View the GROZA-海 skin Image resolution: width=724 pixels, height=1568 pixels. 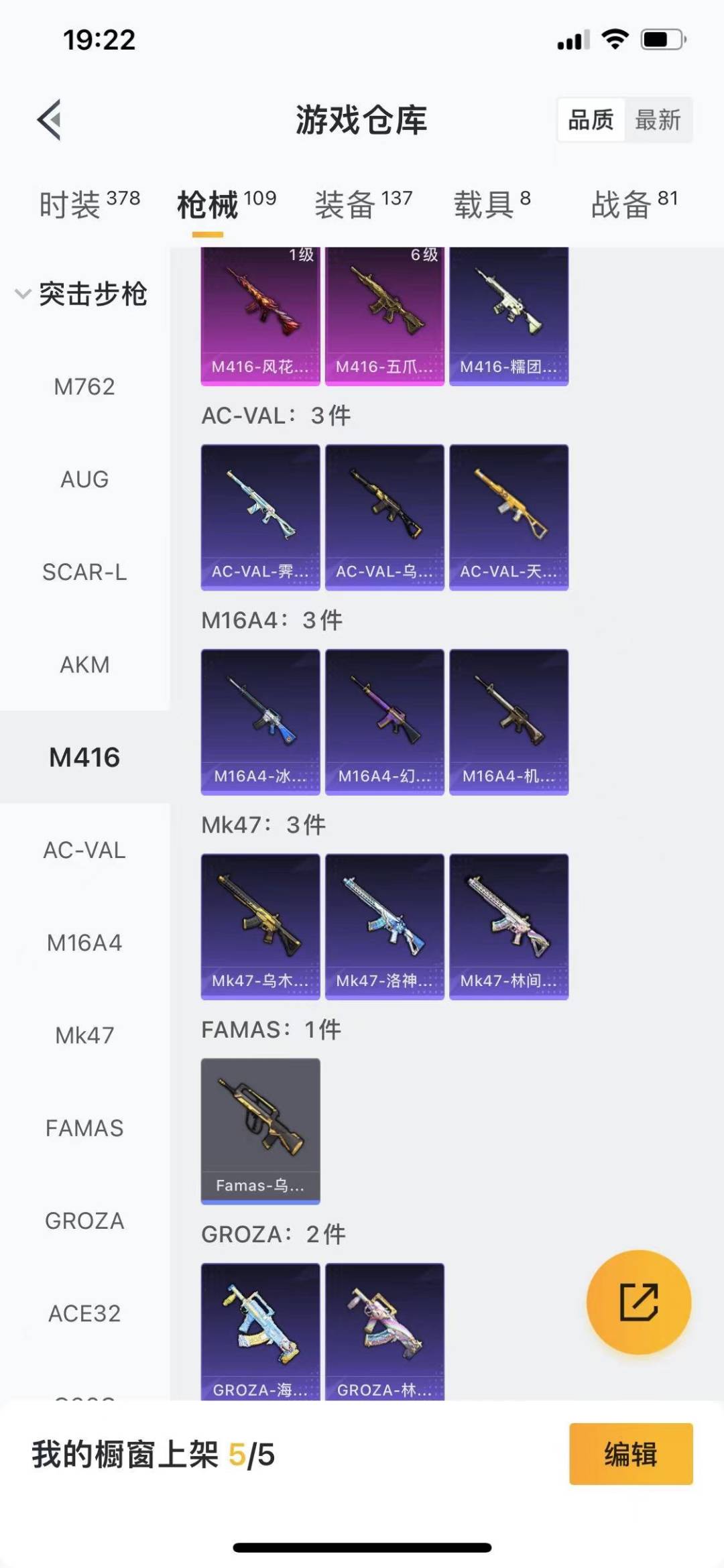(x=260, y=1331)
